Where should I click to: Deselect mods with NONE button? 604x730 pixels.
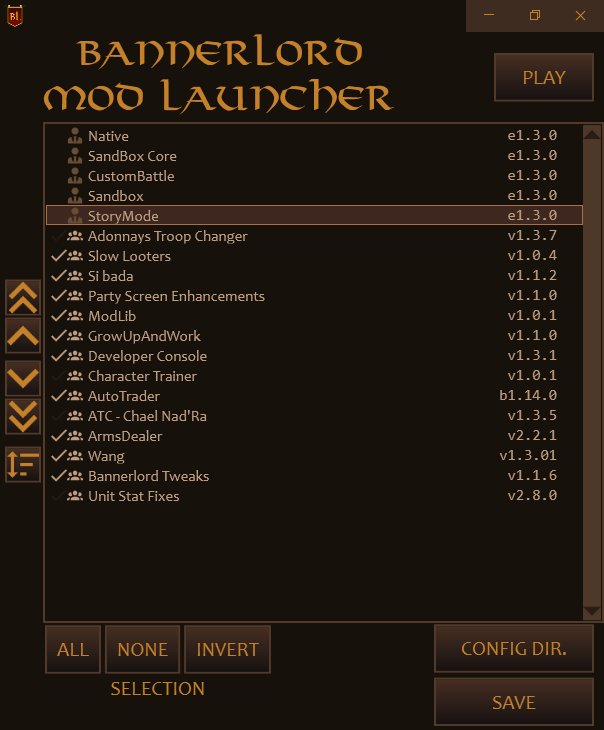coord(142,649)
